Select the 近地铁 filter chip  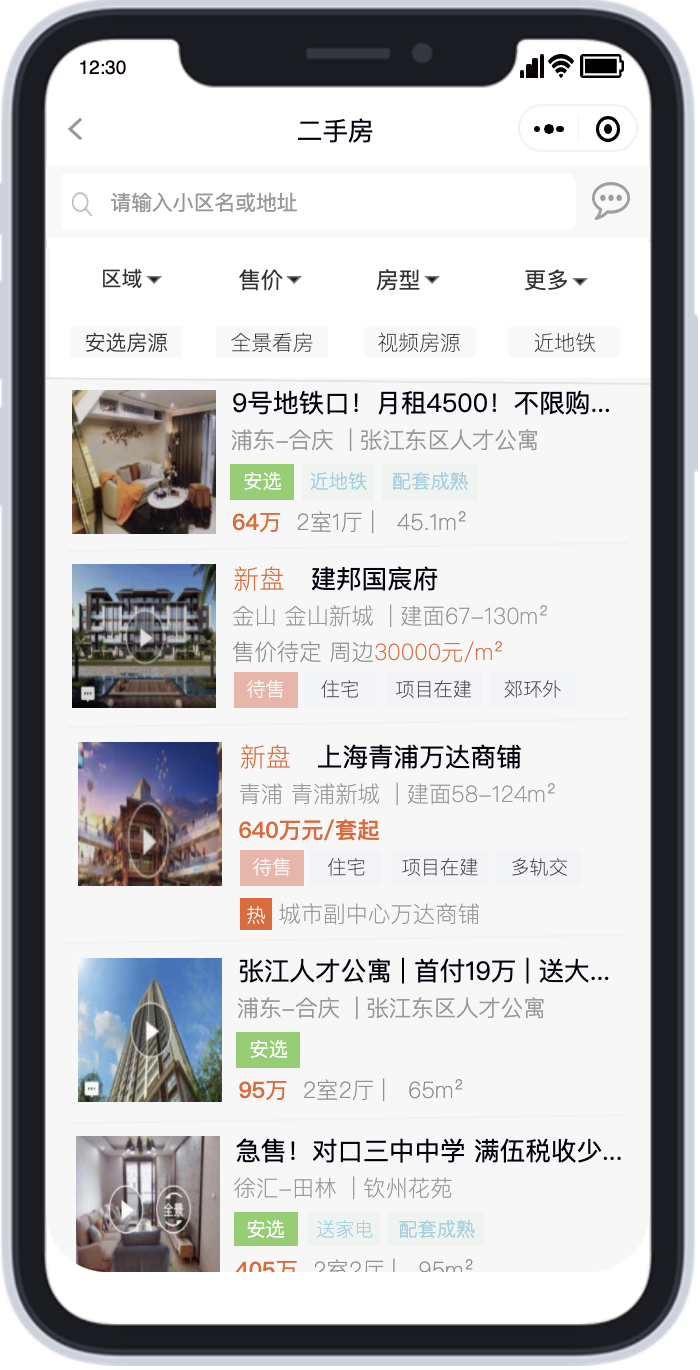click(564, 343)
